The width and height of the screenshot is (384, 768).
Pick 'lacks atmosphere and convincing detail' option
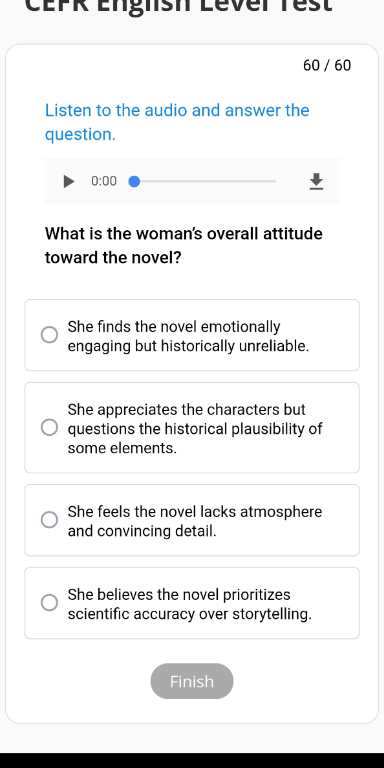pyautogui.click(x=192, y=521)
